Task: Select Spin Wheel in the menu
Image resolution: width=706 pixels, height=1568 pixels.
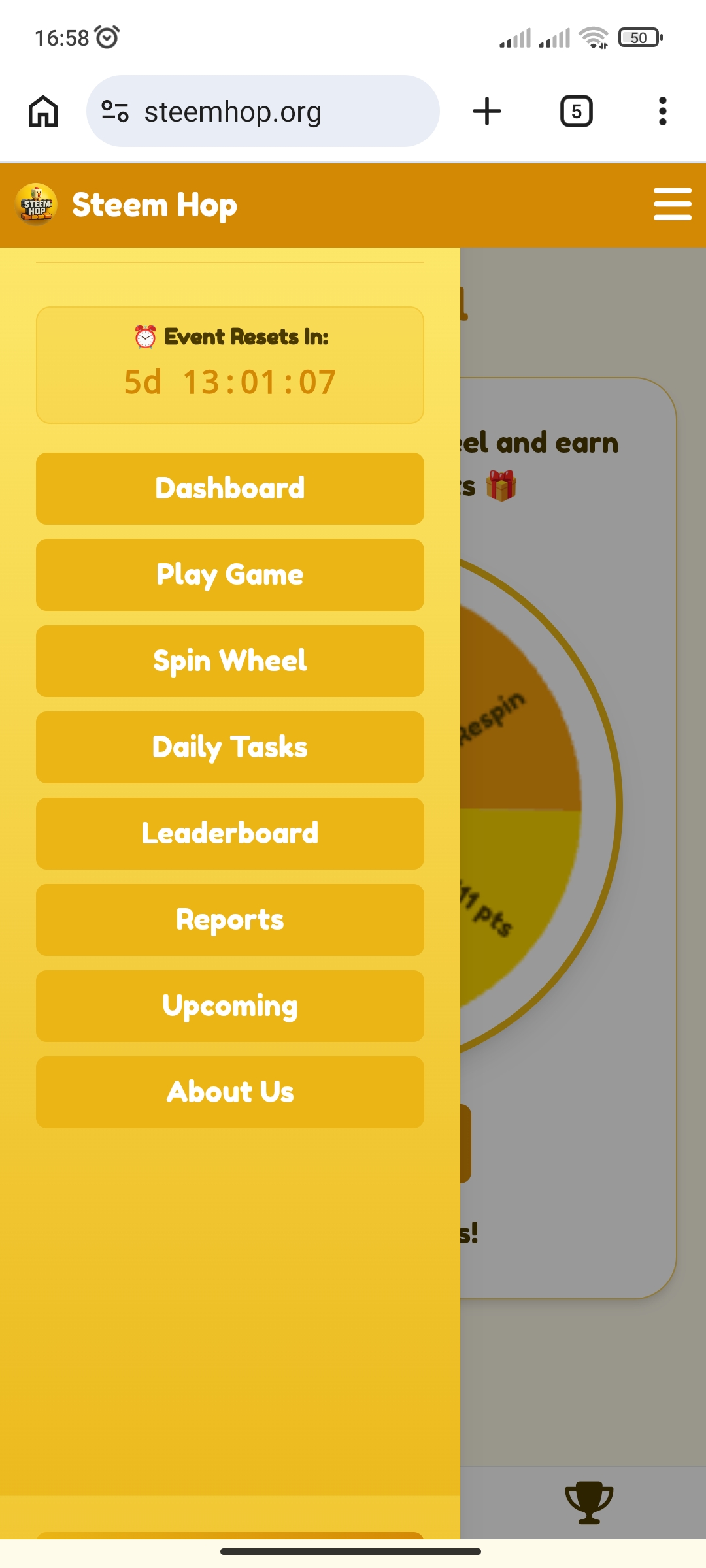Action: click(x=230, y=661)
